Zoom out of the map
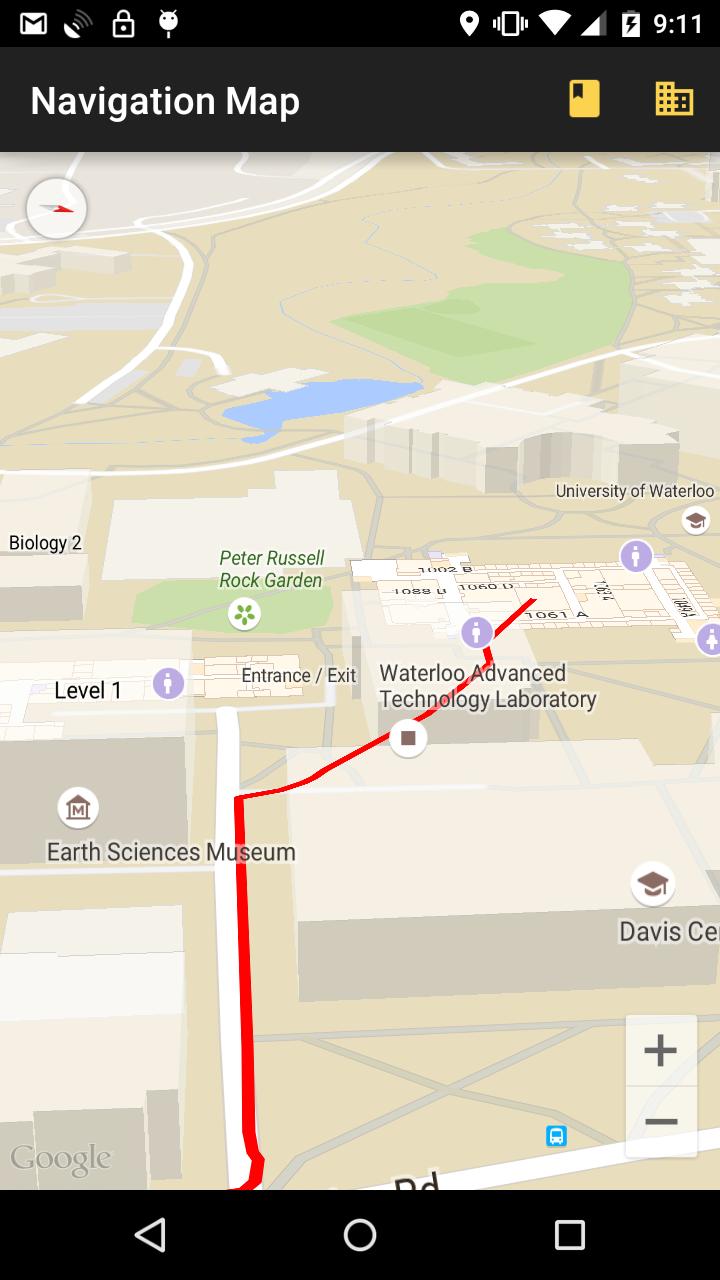 [660, 1122]
